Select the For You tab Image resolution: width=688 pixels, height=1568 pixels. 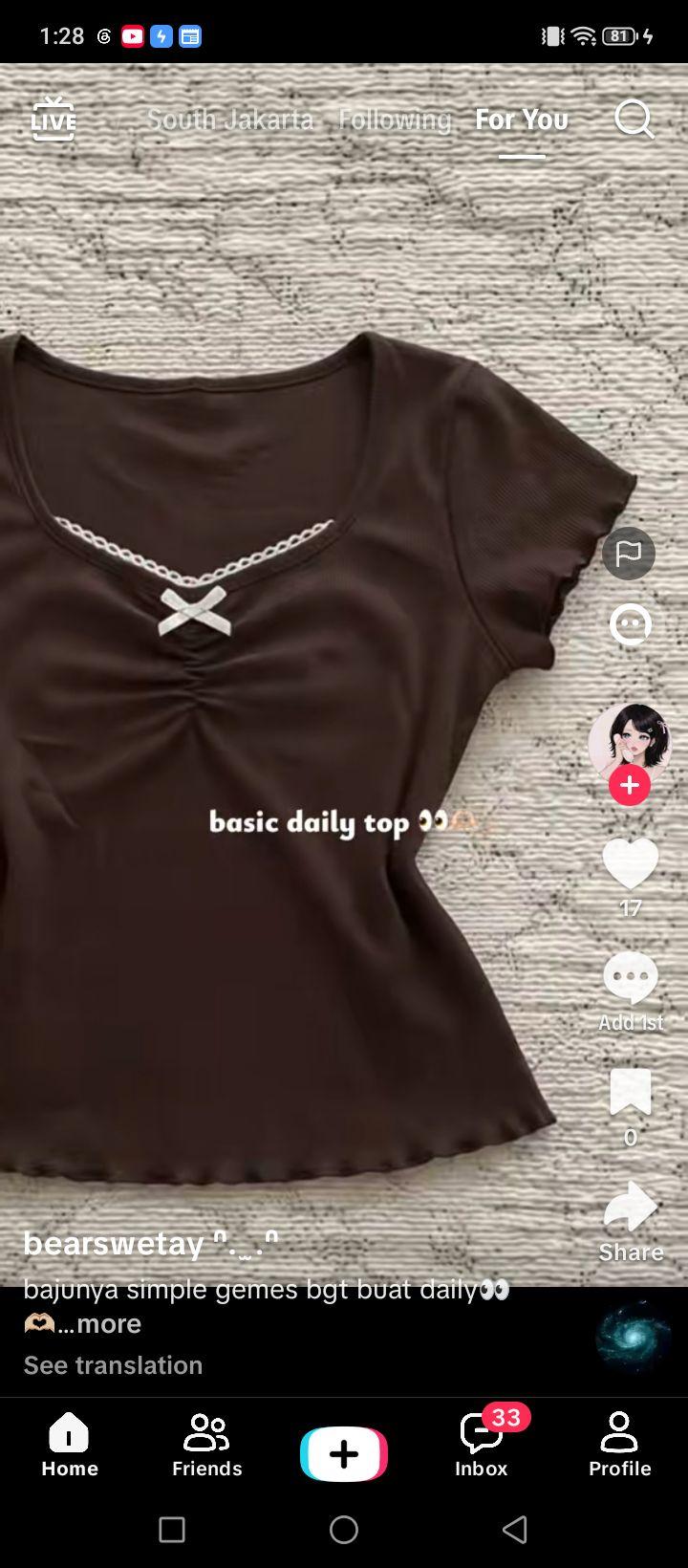pyautogui.click(x=522, y=120)
